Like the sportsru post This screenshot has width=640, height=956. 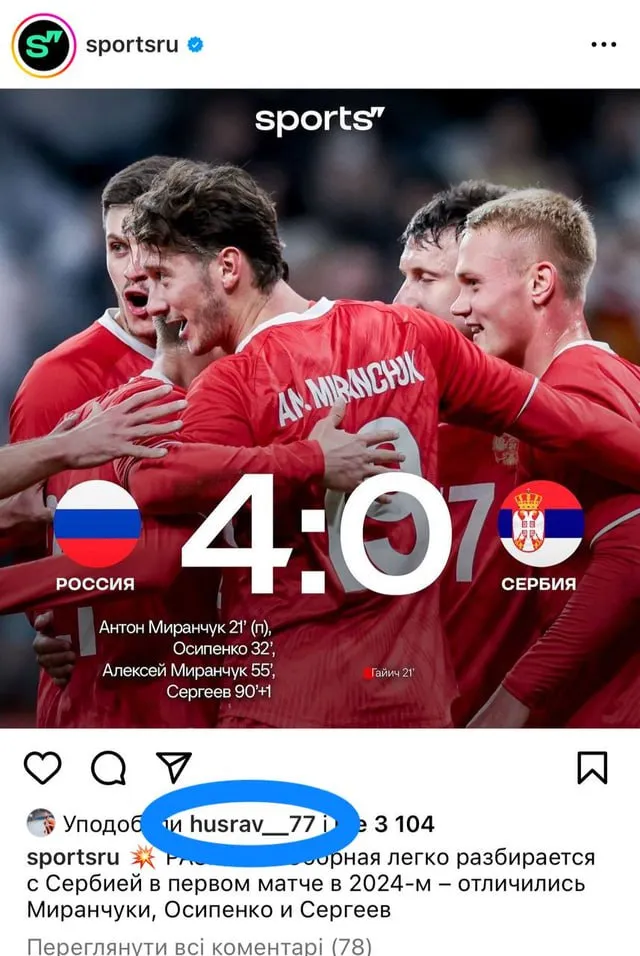42,768
